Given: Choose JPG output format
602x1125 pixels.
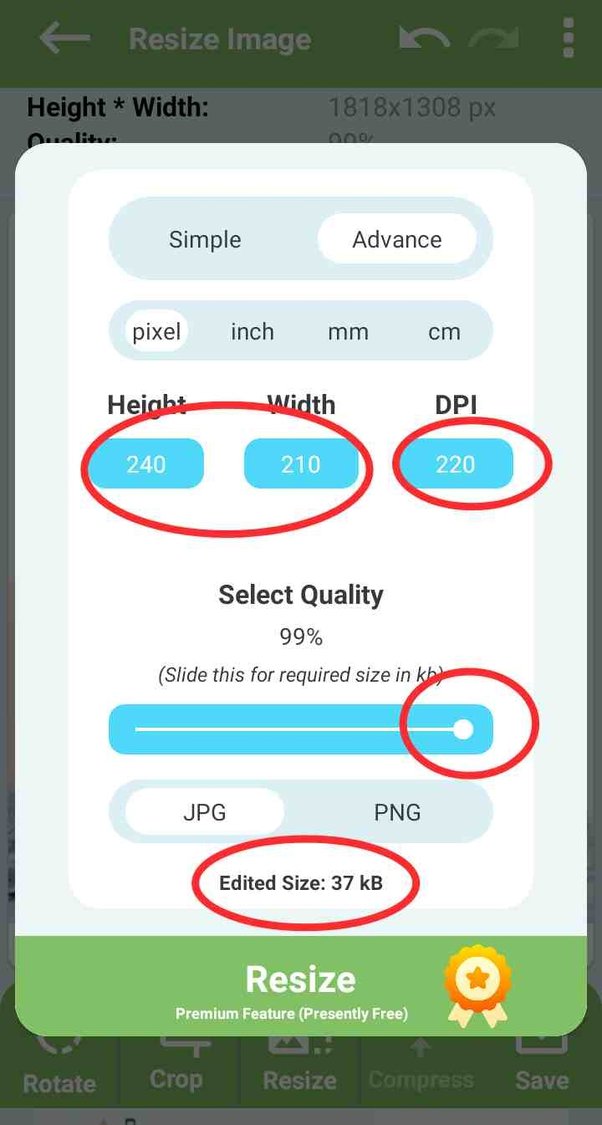Looking at the screenshot, I should pos(204,812).
